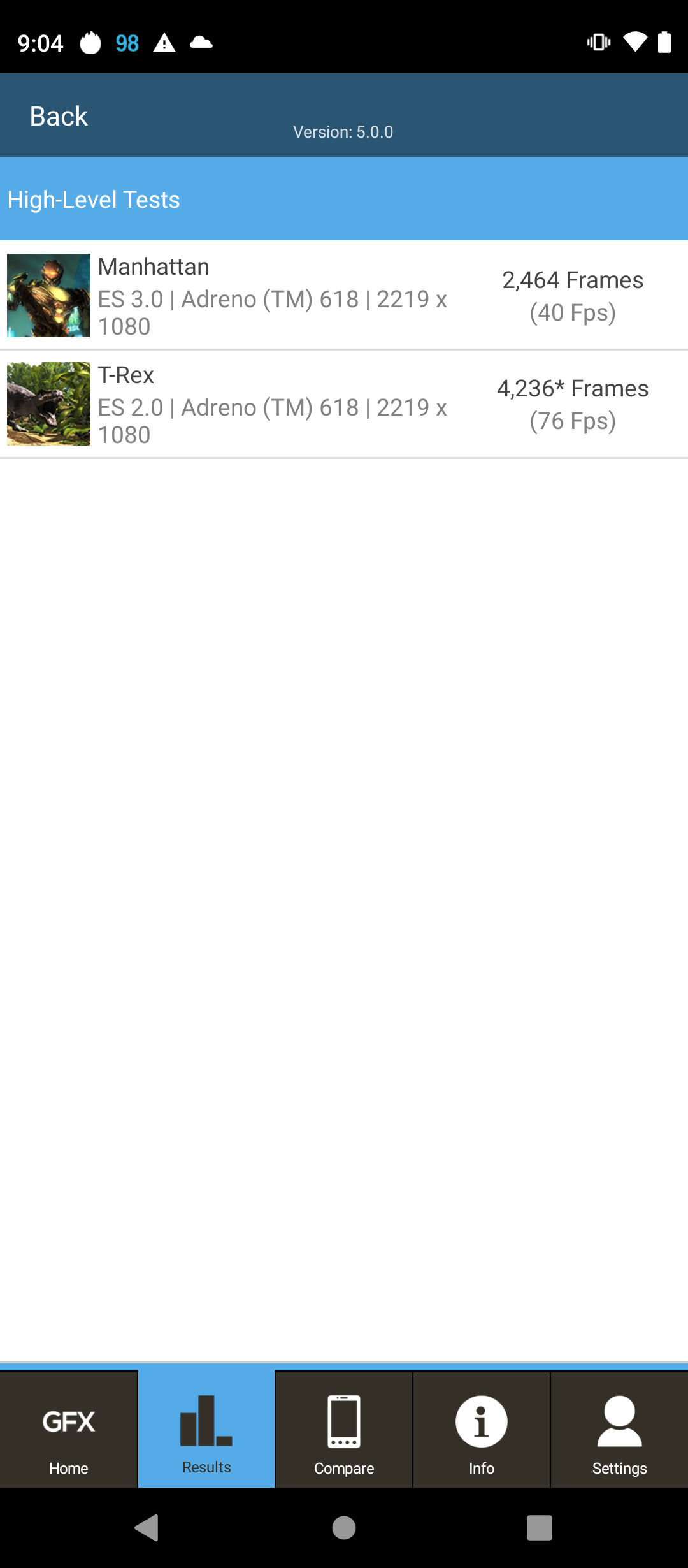Select the Results tab

pos(206,1430)
